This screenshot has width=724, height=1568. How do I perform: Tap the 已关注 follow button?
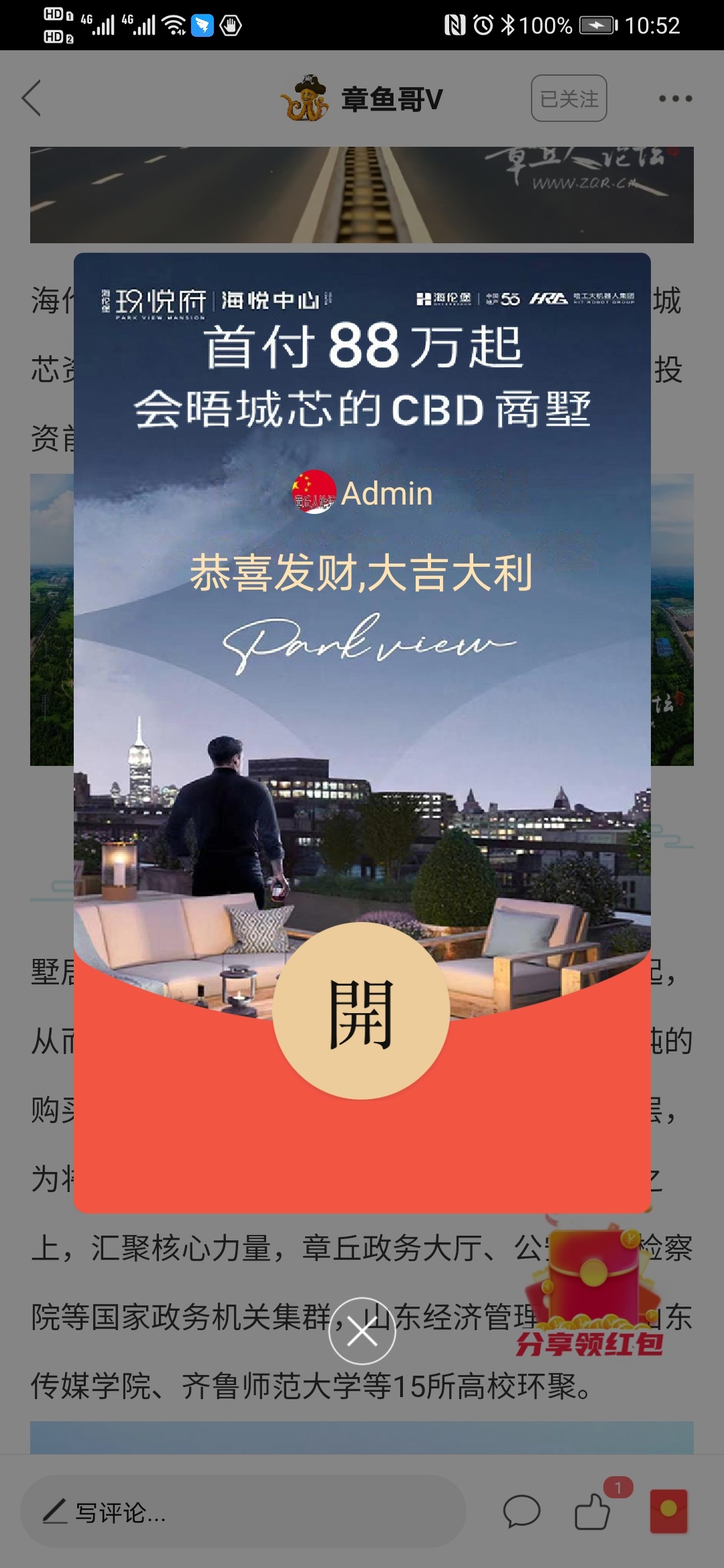click(x=568, y=99)
